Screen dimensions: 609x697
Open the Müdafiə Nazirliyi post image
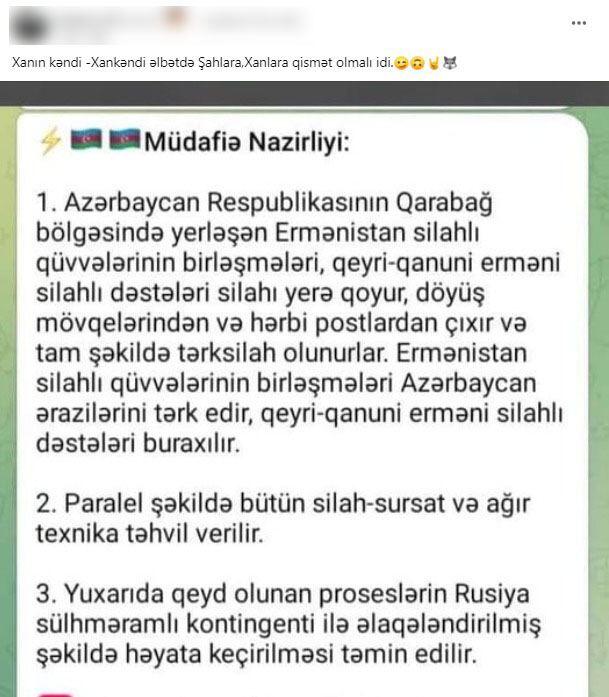point(304,390)
